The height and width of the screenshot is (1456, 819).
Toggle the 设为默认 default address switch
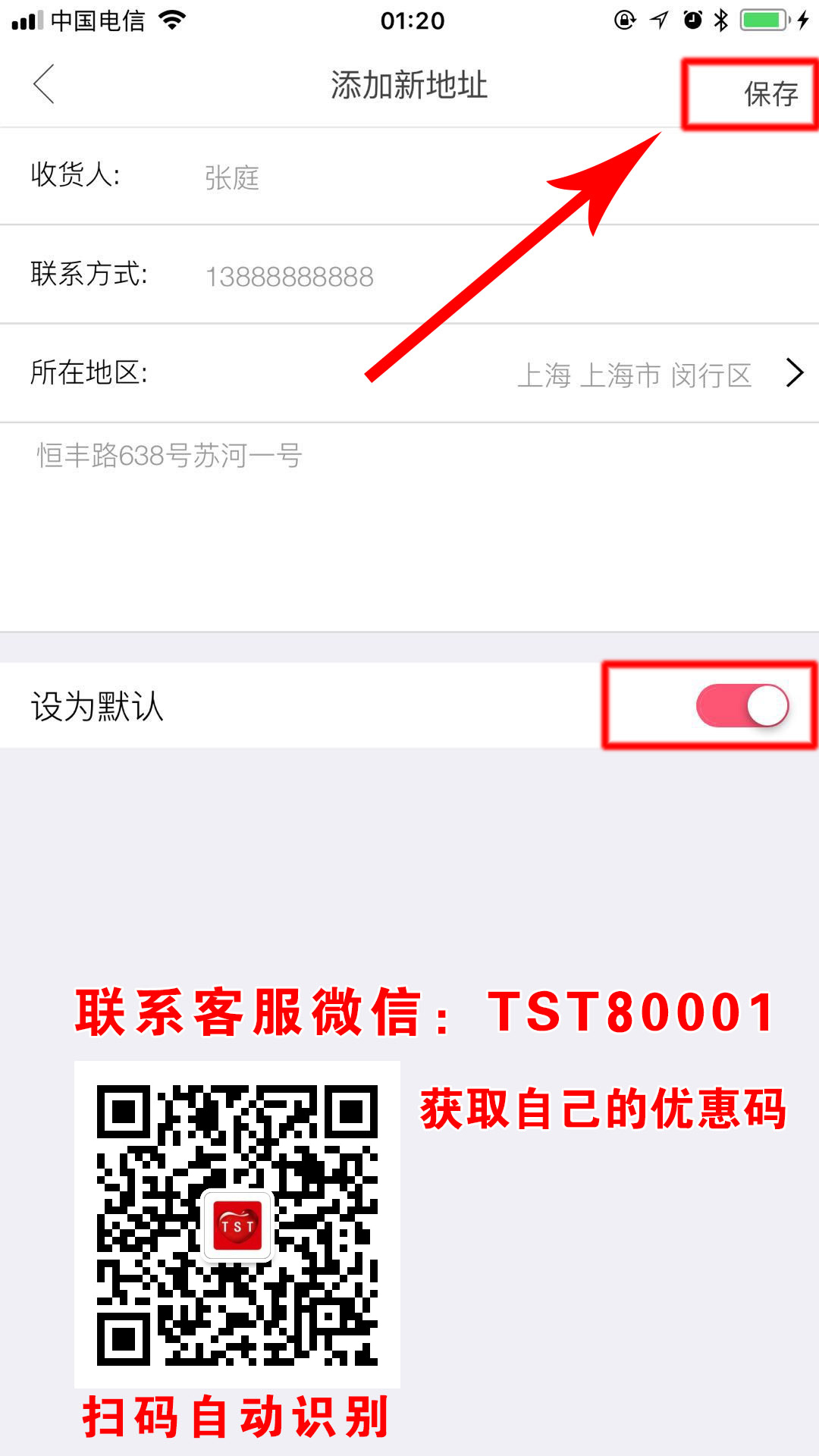point(742,706)
